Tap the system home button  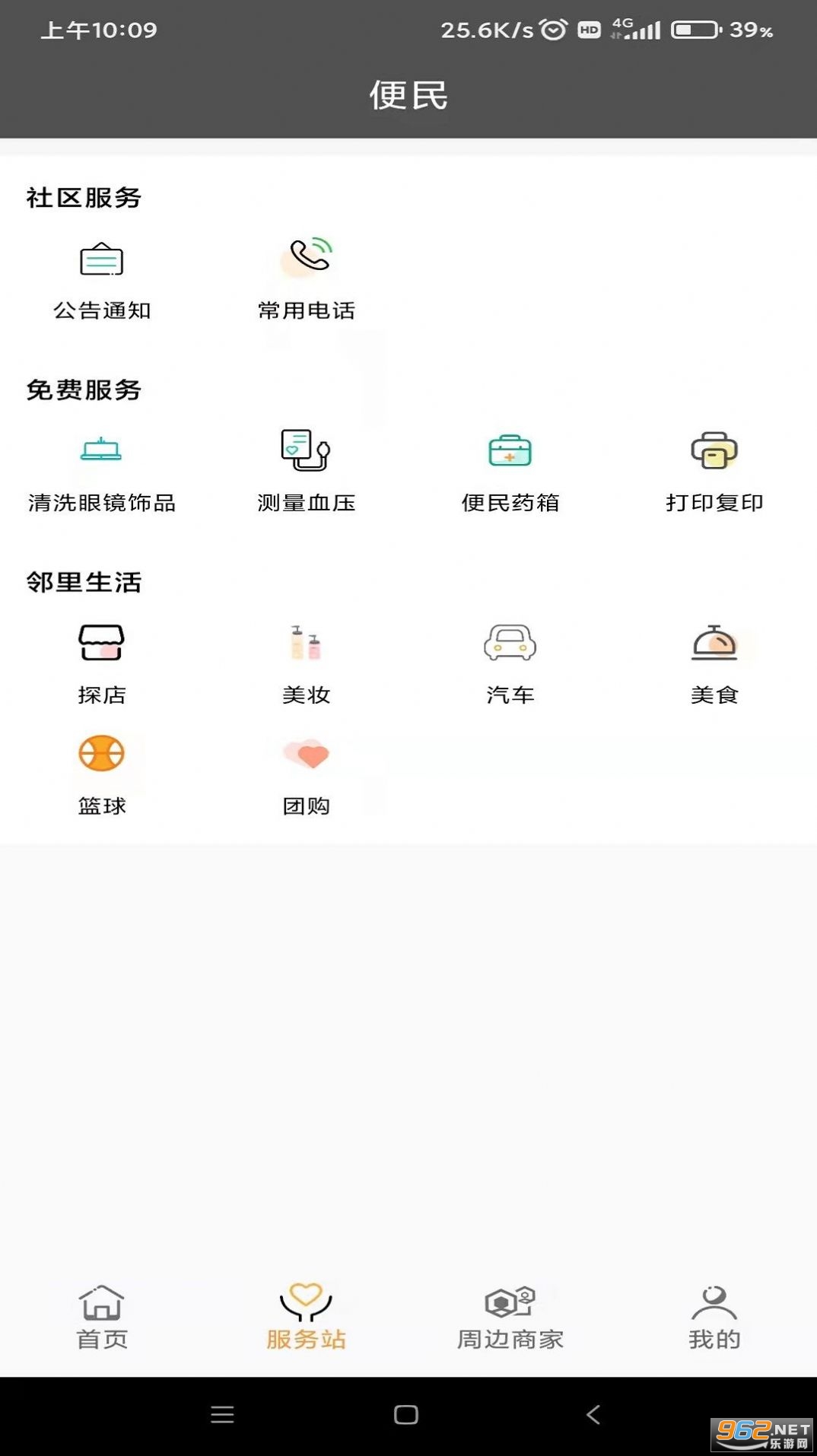(406, 1414)
